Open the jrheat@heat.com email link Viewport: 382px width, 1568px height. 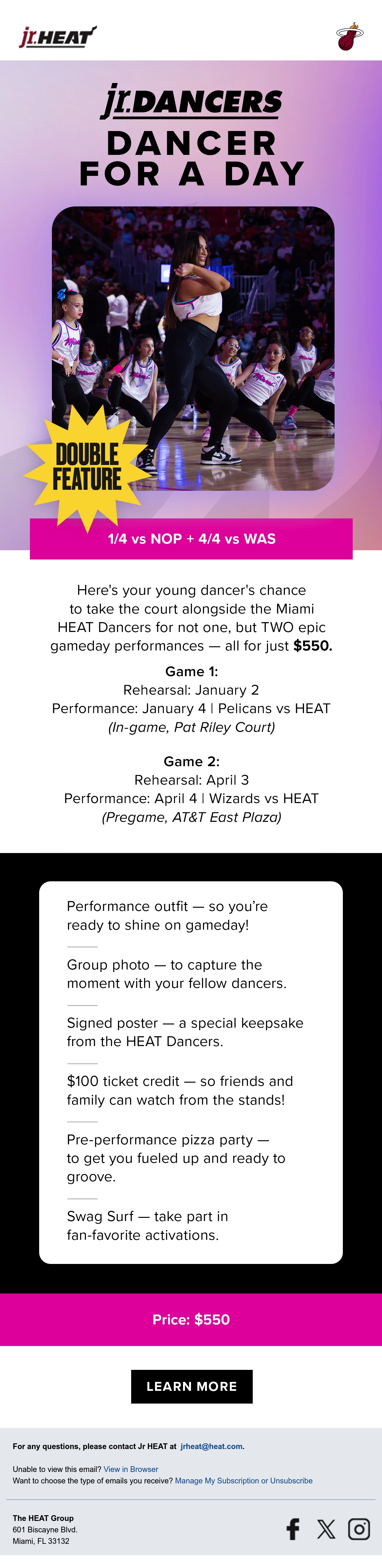(211, 1446)
